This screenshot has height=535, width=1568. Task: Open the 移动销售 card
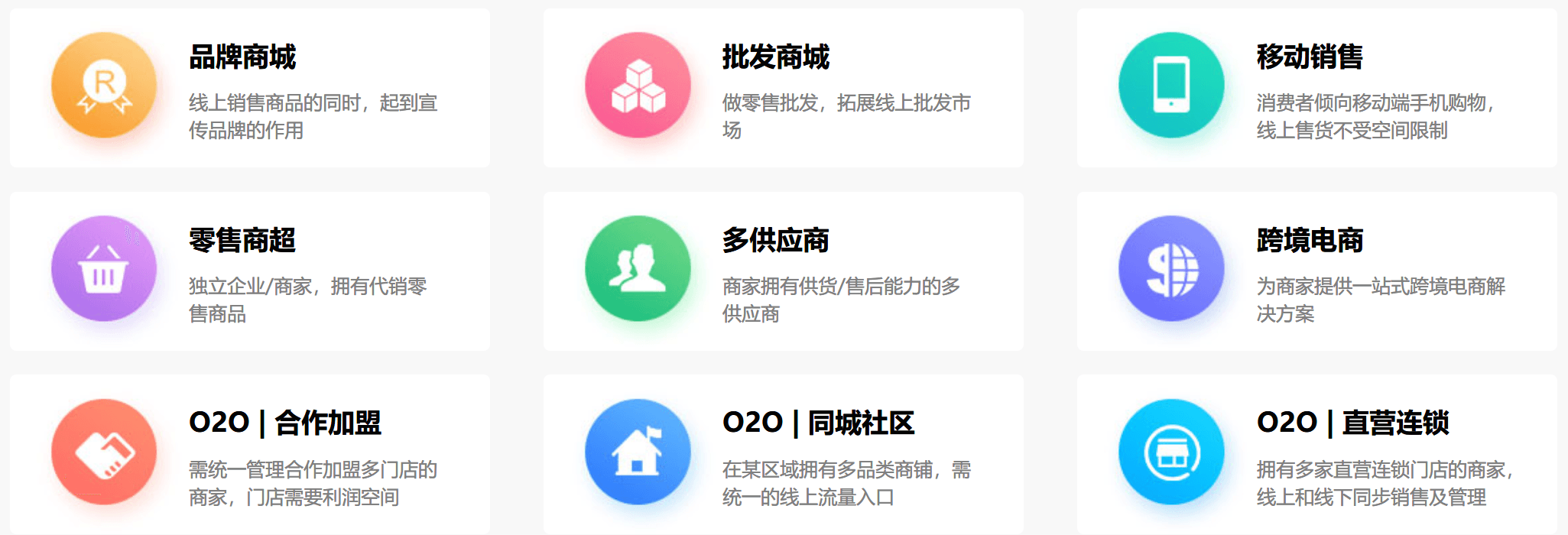click(x=1316, y=88)
